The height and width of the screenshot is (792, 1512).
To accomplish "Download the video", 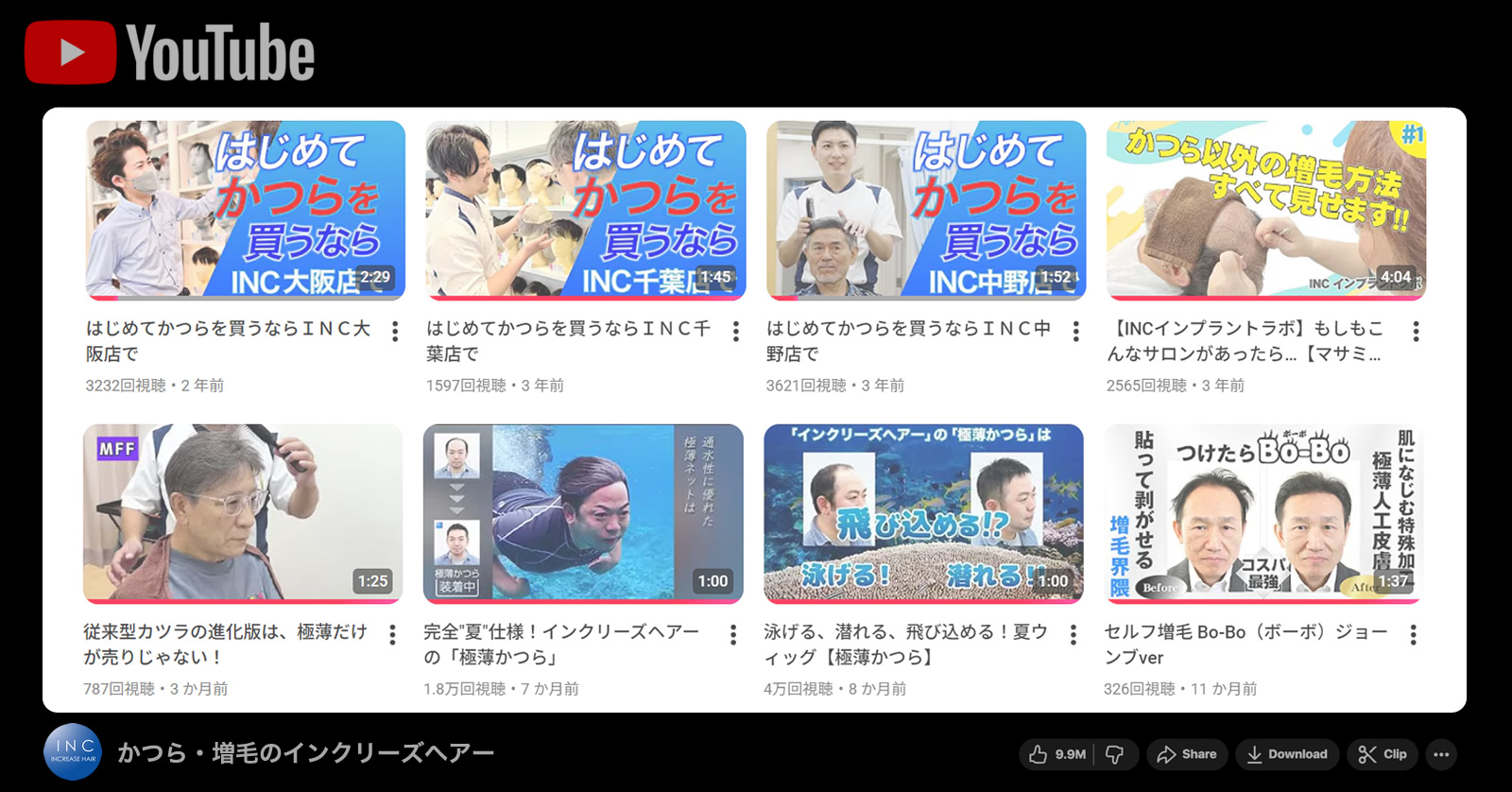I will 1287,754.
